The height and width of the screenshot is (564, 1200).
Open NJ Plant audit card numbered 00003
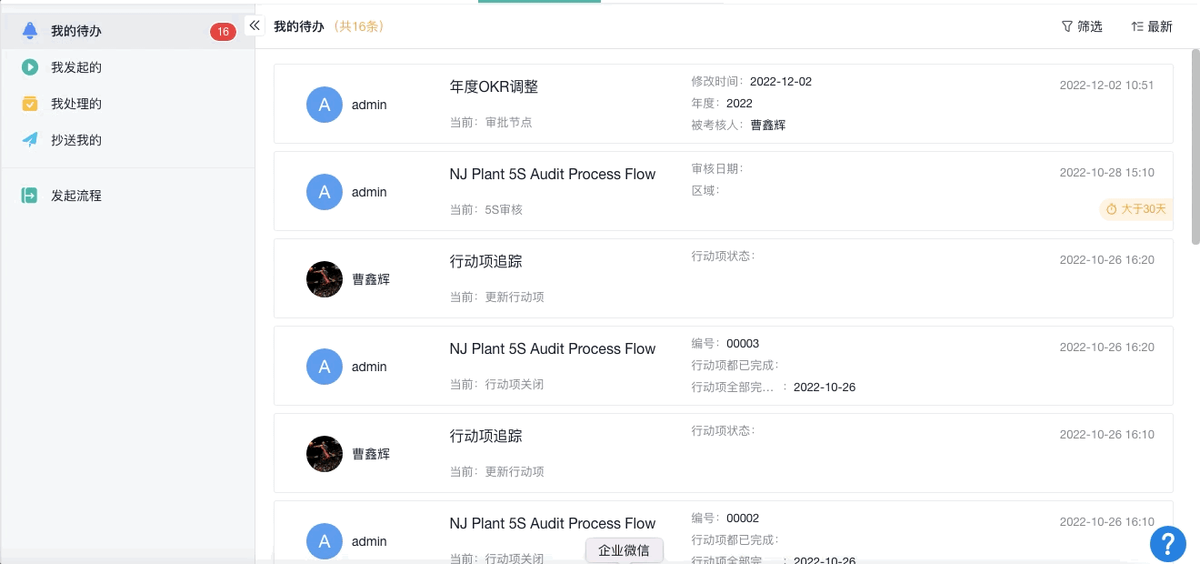click(x=552, y=349)
